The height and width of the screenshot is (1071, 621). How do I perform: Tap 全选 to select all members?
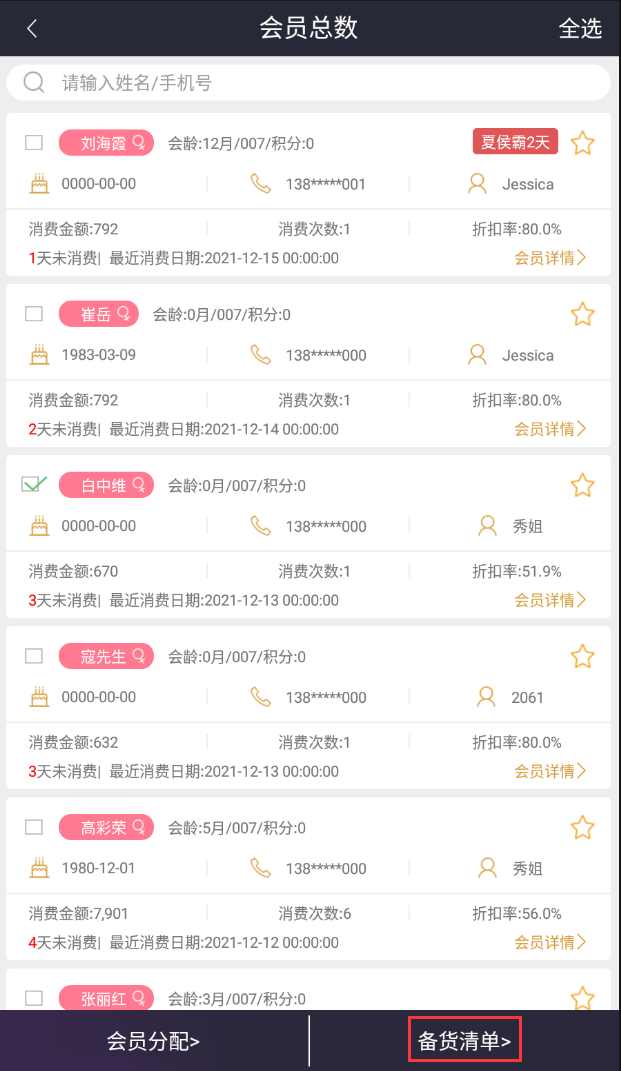[580, 28]
